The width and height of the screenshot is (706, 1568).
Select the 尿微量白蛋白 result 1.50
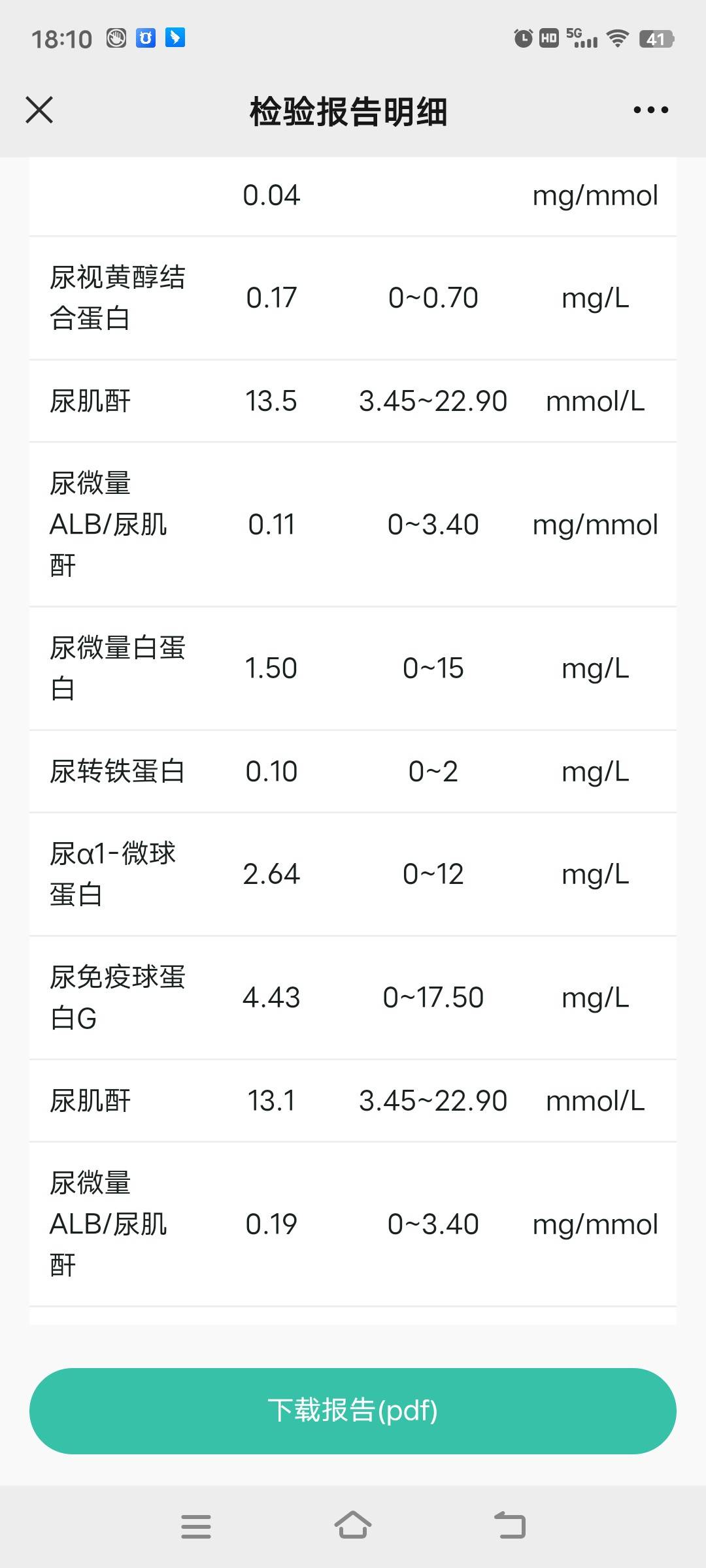pos(272,668)
